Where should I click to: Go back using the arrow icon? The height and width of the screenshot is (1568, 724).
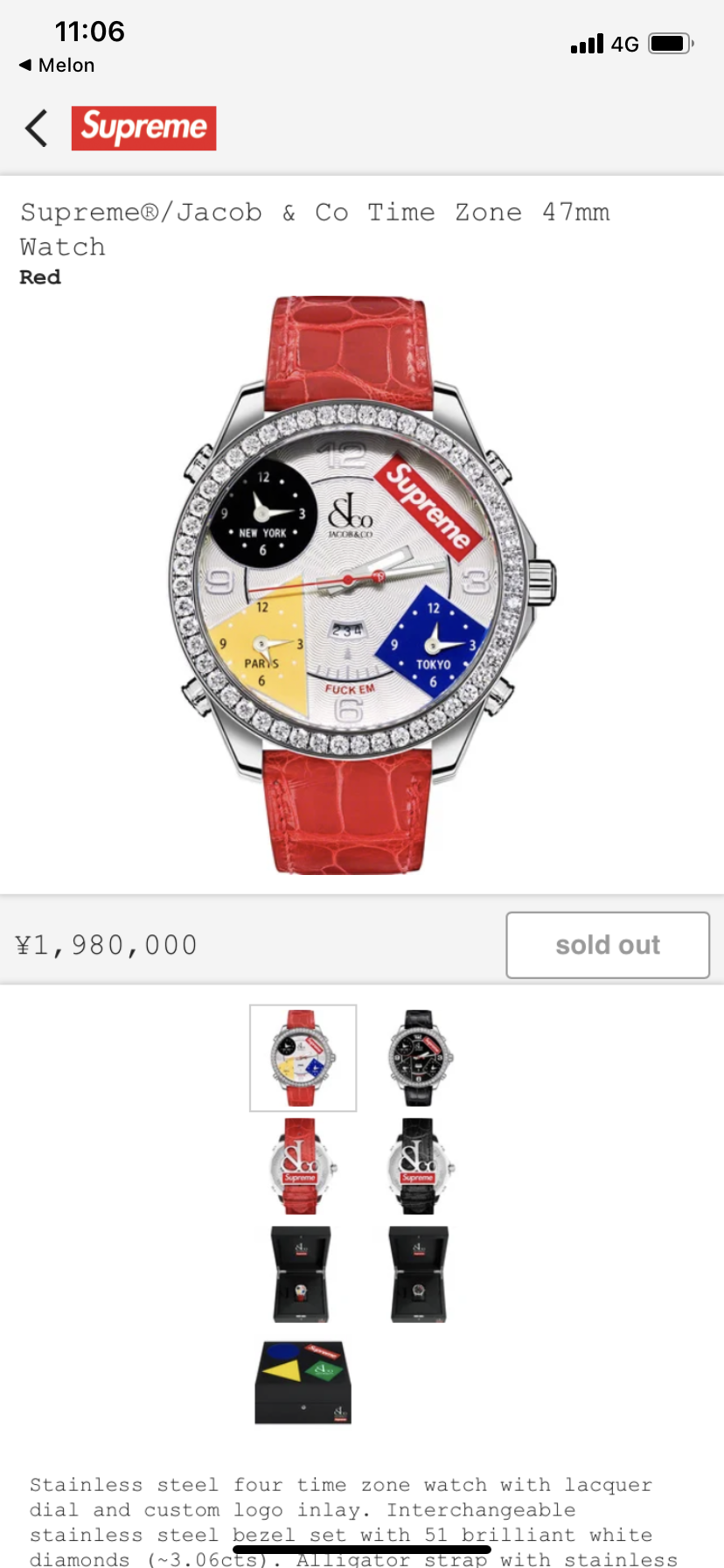pyautogui.click(x=36, y=129)
